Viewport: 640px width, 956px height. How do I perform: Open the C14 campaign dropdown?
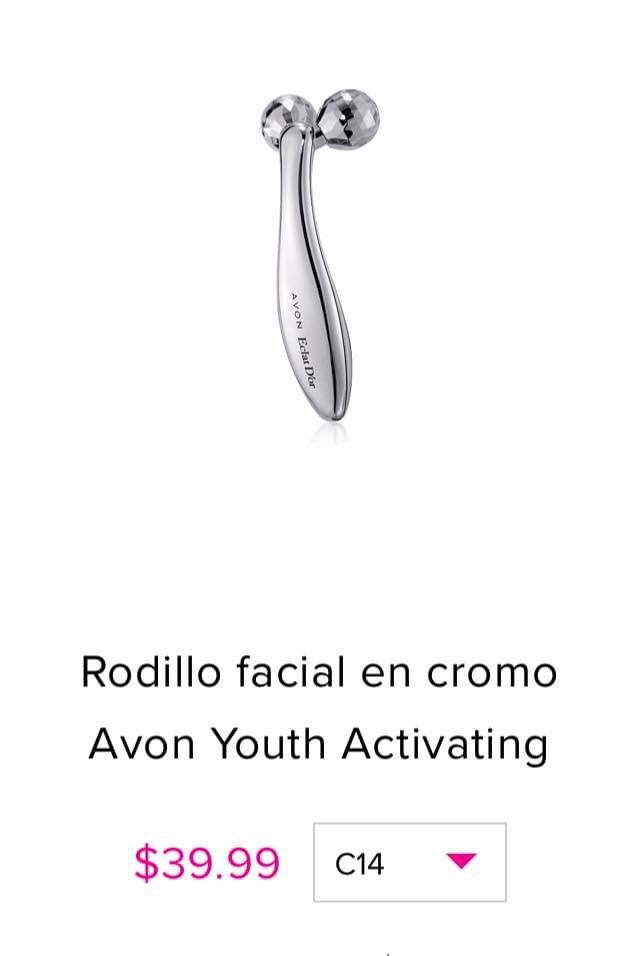coord(410,862)
